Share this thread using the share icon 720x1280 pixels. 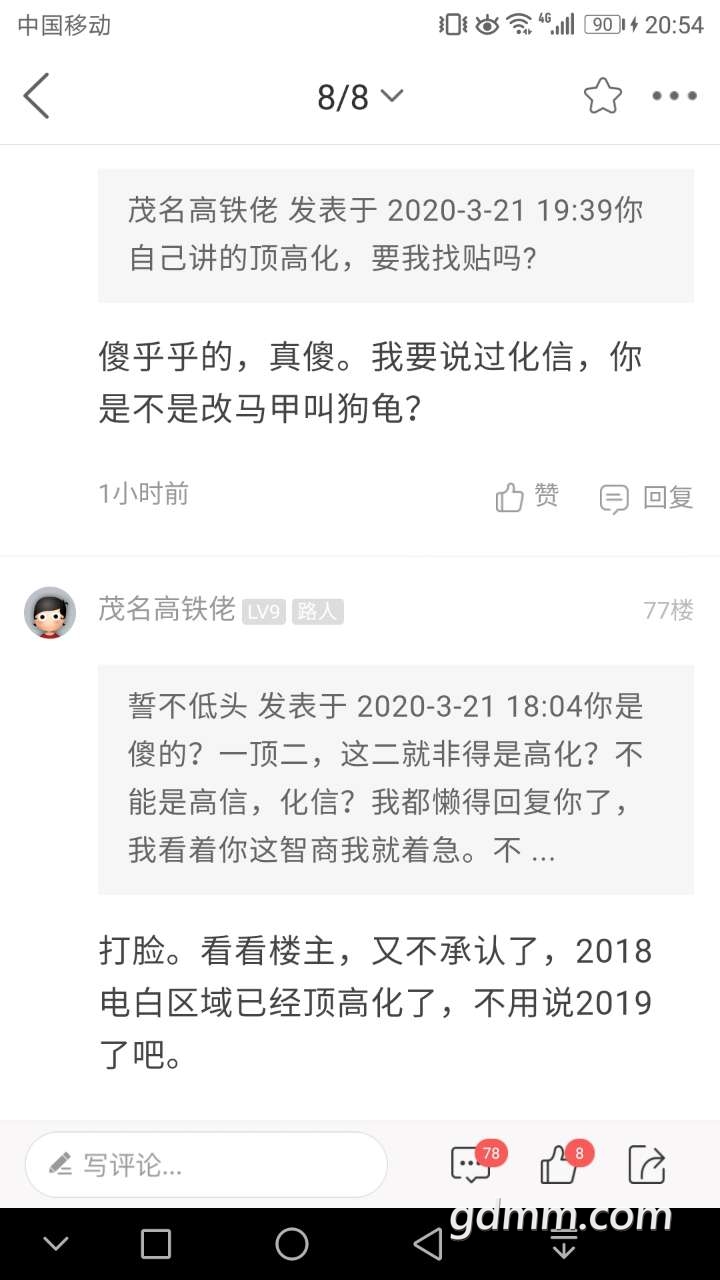point(646,1164)
